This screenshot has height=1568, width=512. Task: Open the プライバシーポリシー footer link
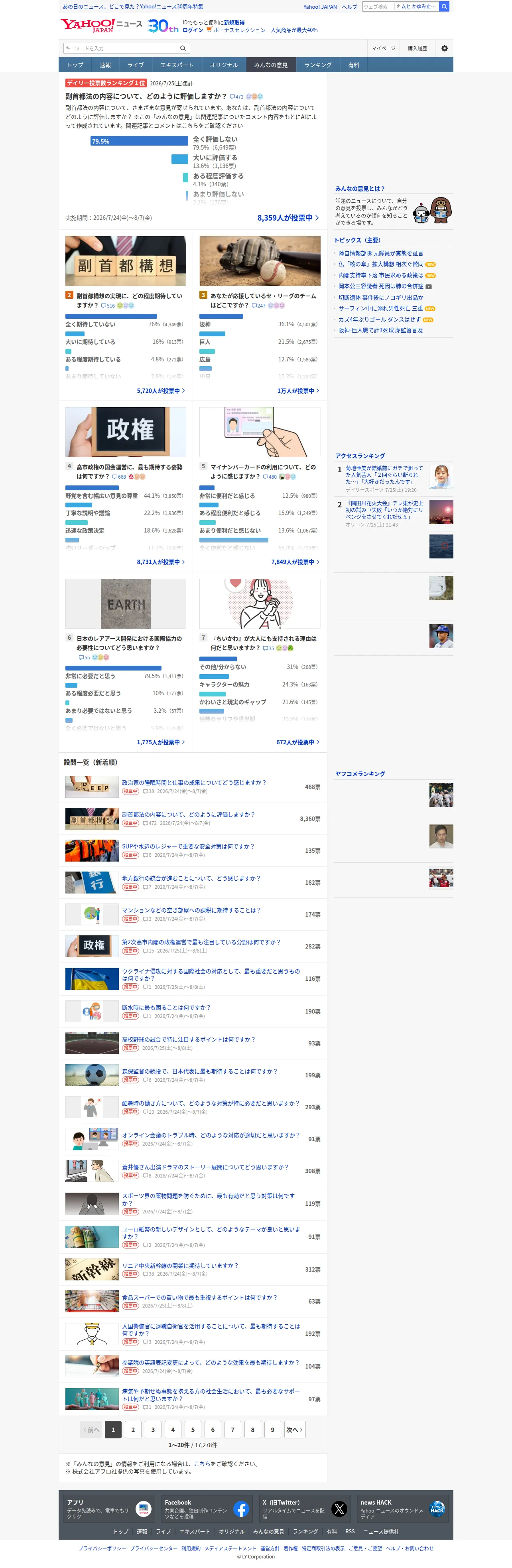click(102, 1548)
